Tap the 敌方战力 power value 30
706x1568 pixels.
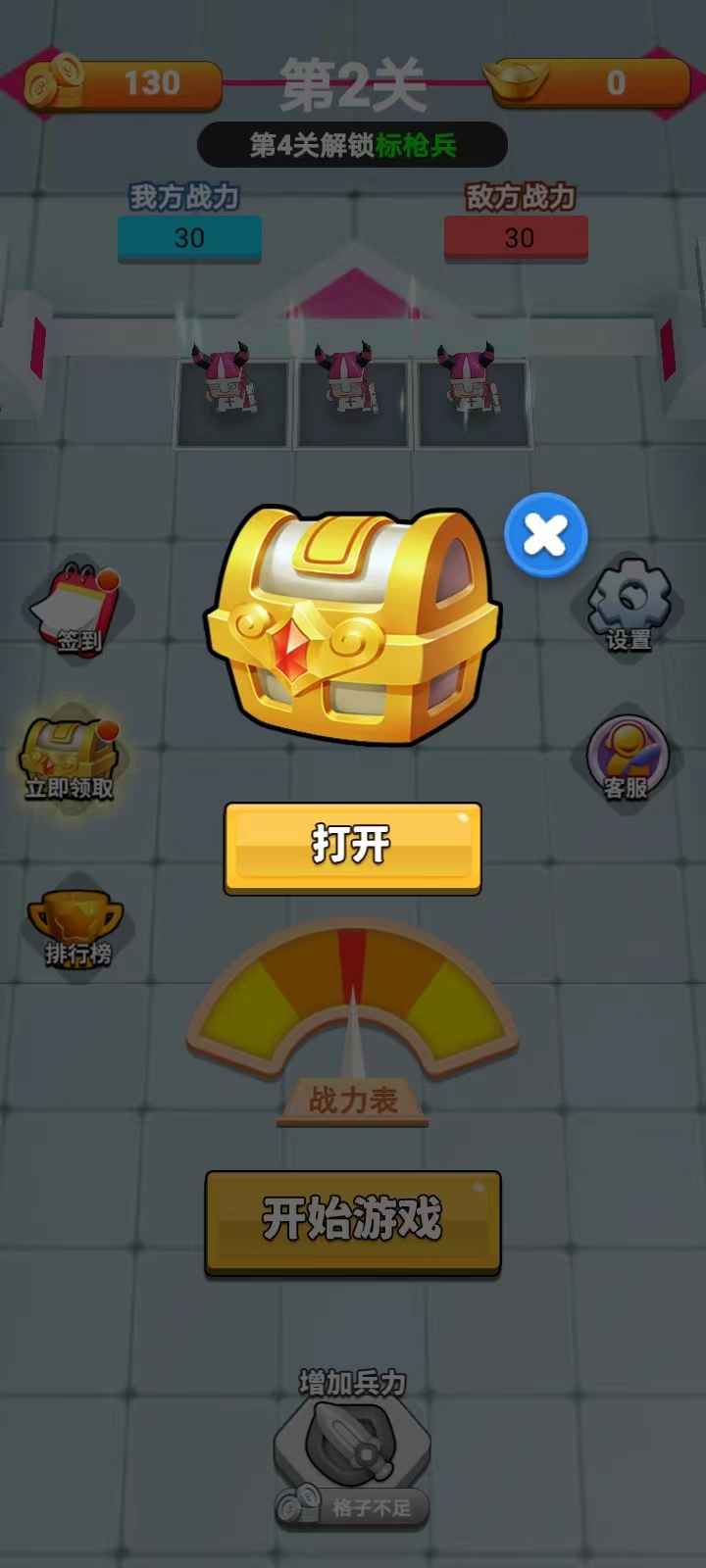pos(517,238)
